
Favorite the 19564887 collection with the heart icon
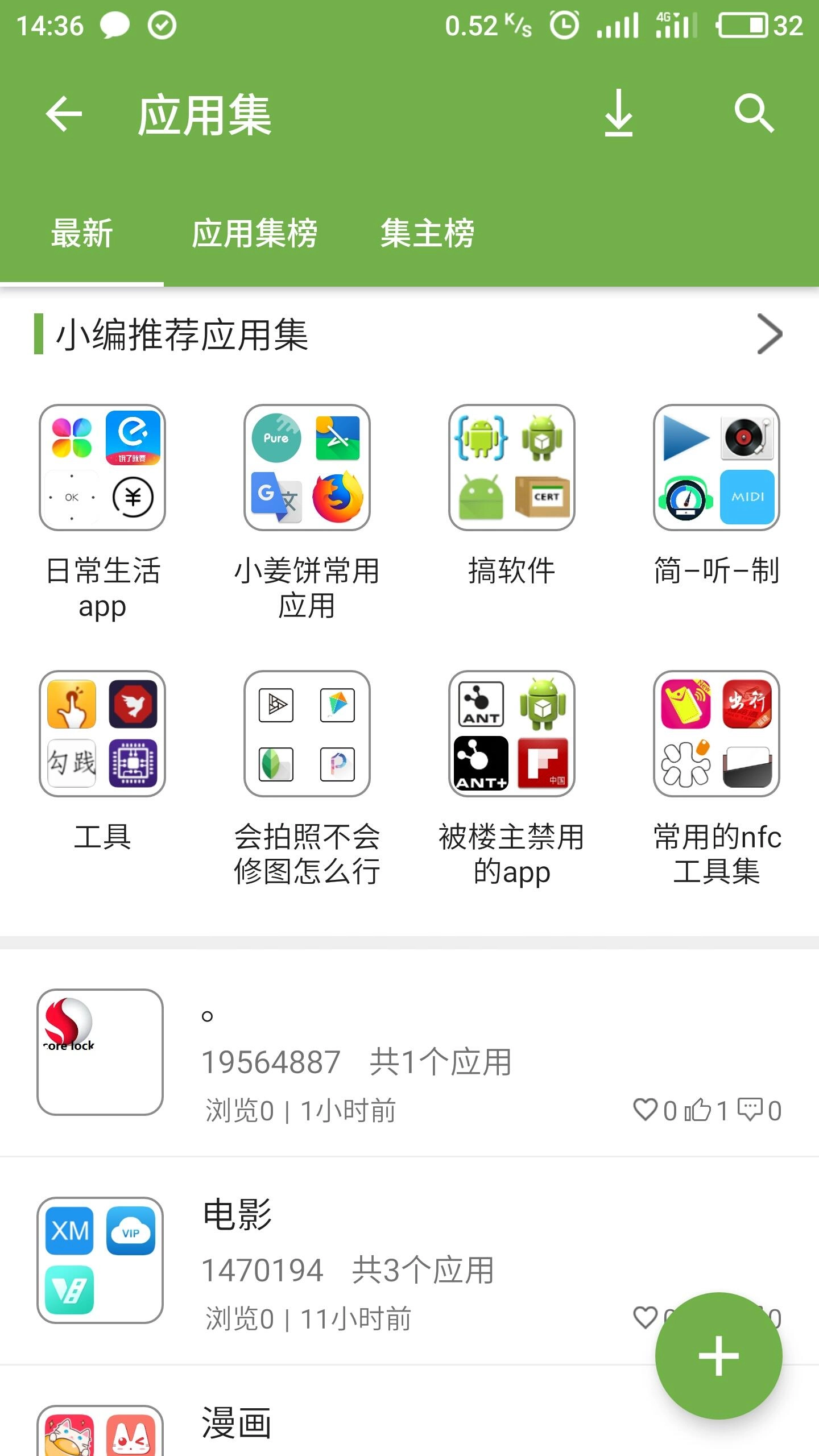(x=646, y=1109)
